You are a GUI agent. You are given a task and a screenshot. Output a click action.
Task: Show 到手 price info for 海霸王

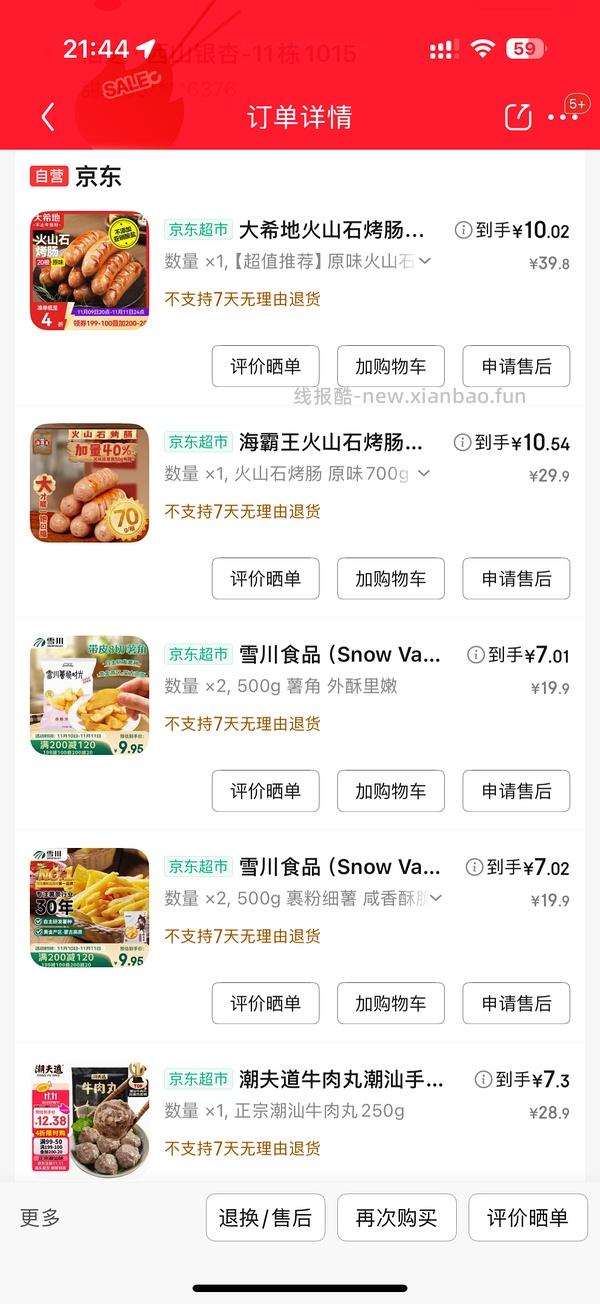coord(462,442)
